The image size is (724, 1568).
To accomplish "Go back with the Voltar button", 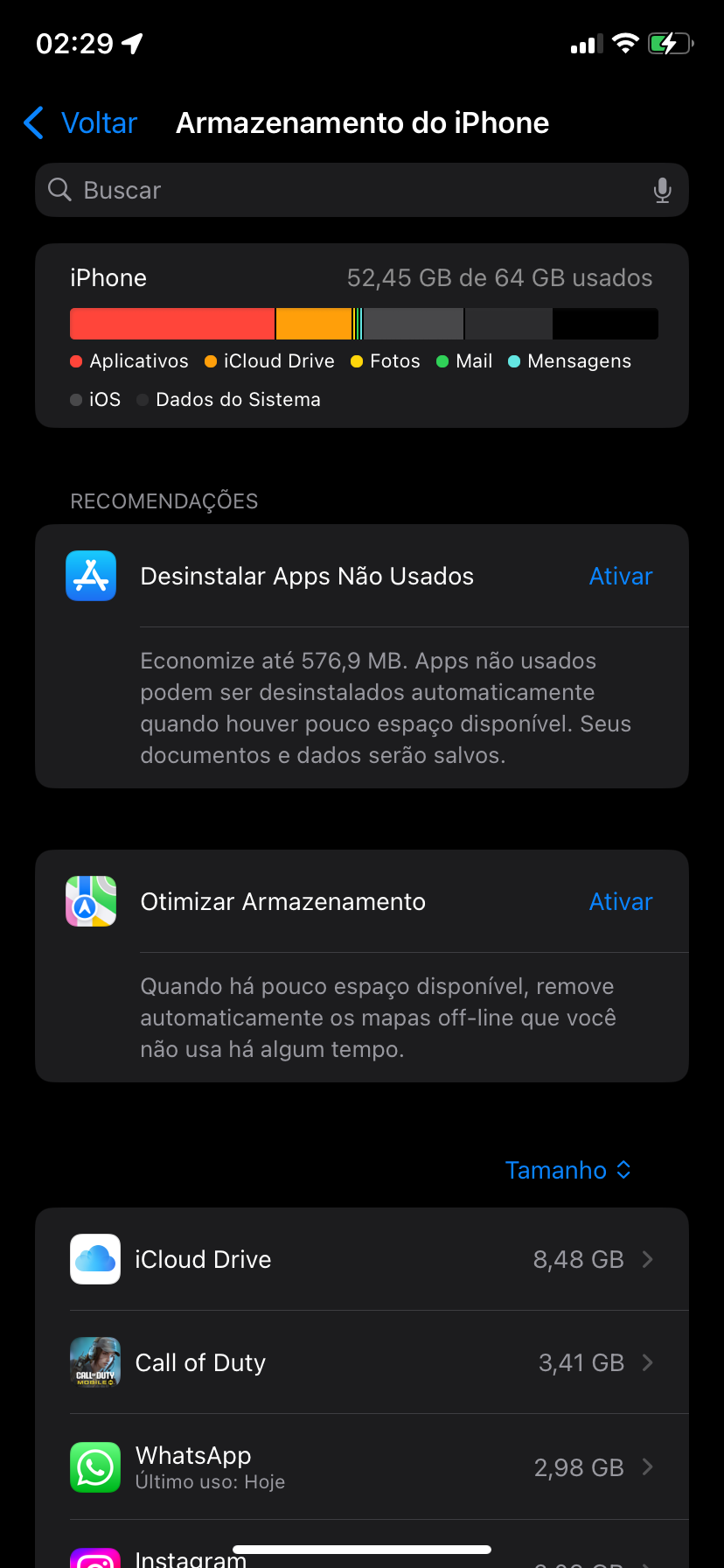I will click(81, 123).
